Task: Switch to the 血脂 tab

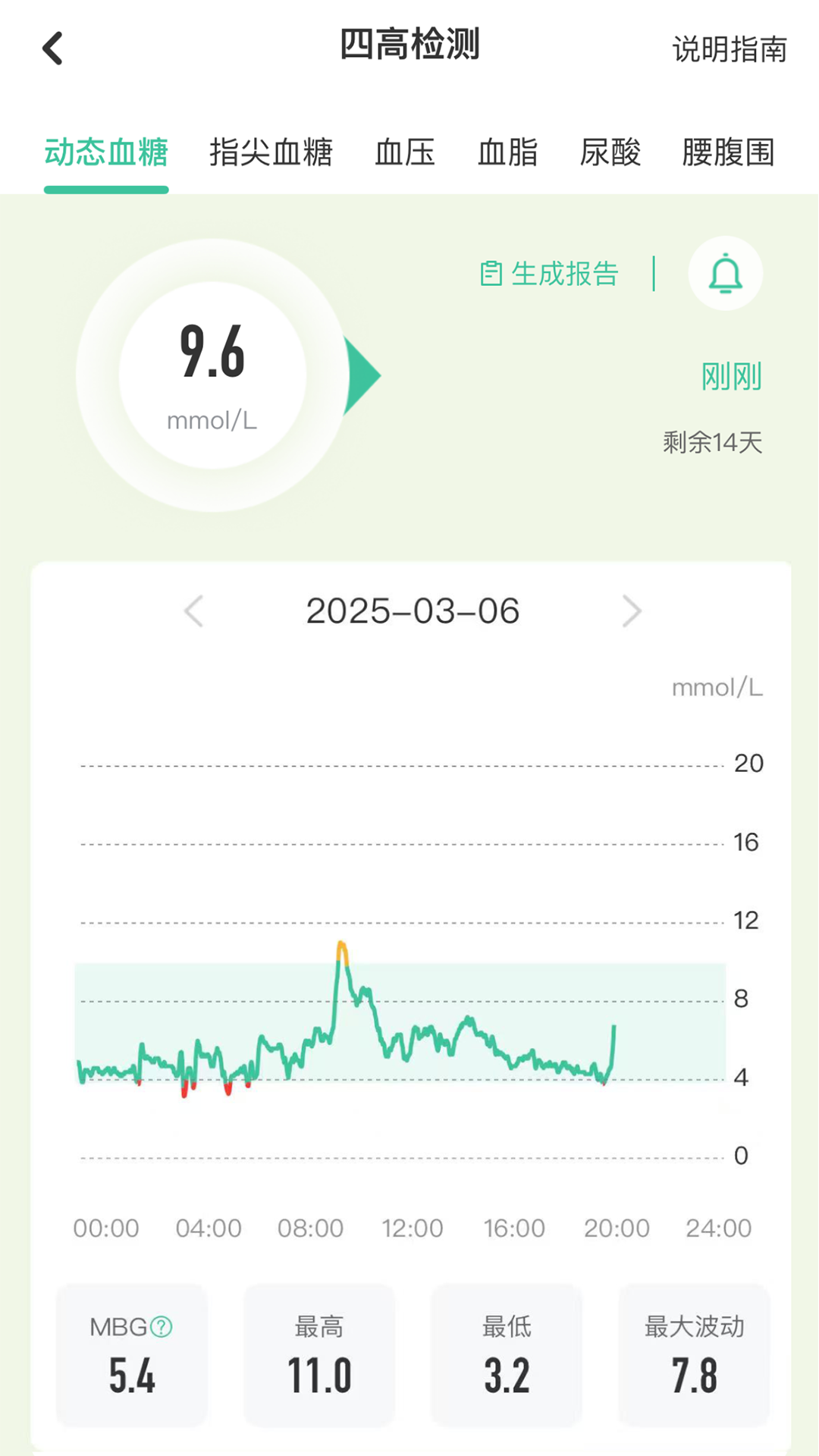Action: 507,153
